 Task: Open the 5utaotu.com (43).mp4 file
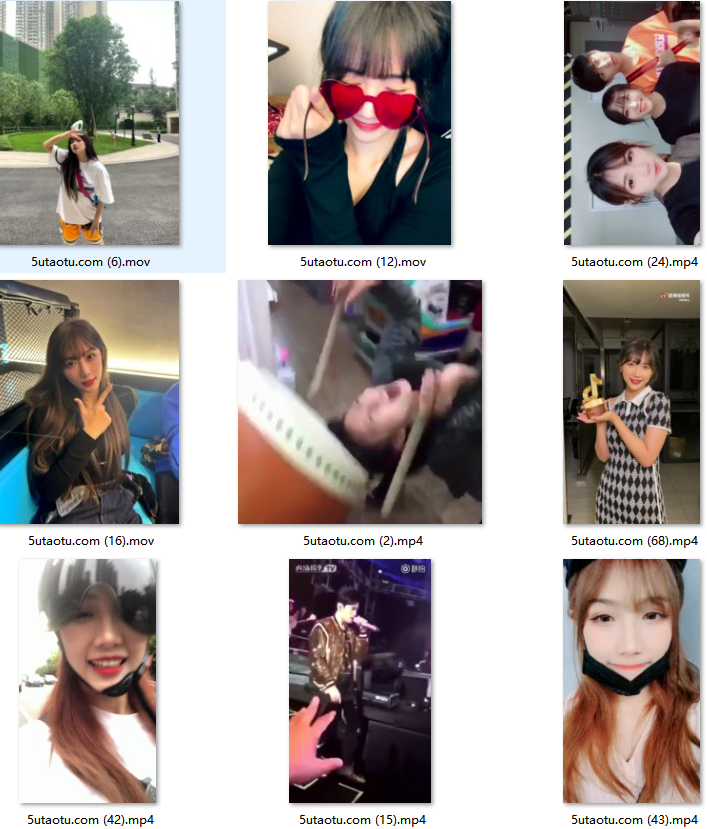[631, 680]
